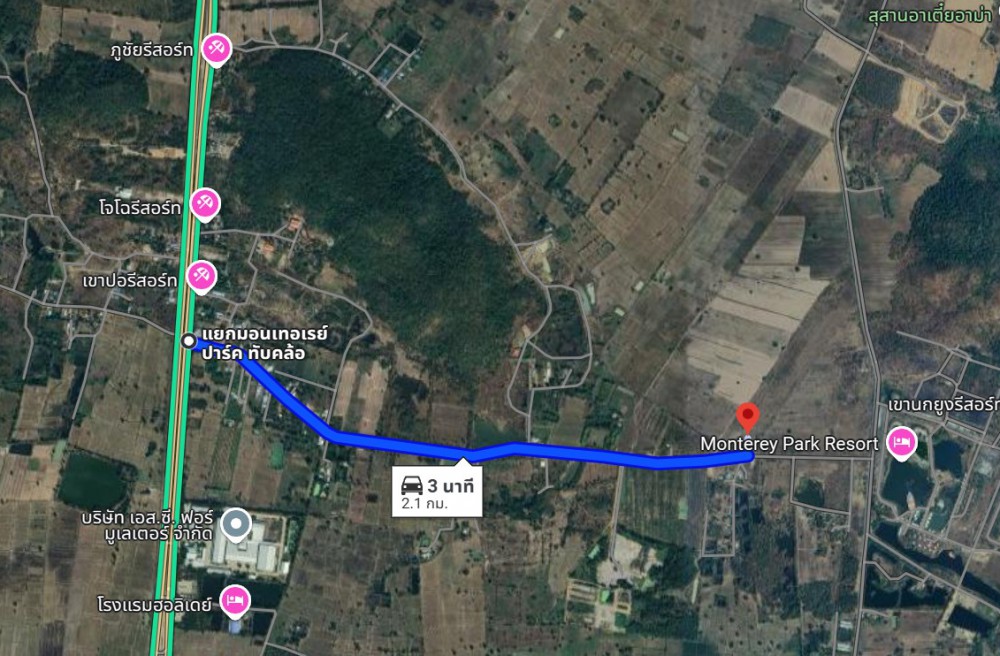1000x656 pixels.
Task: Open the ภูชัยรีสอร์ท place marker
Action: coord(216,47)
